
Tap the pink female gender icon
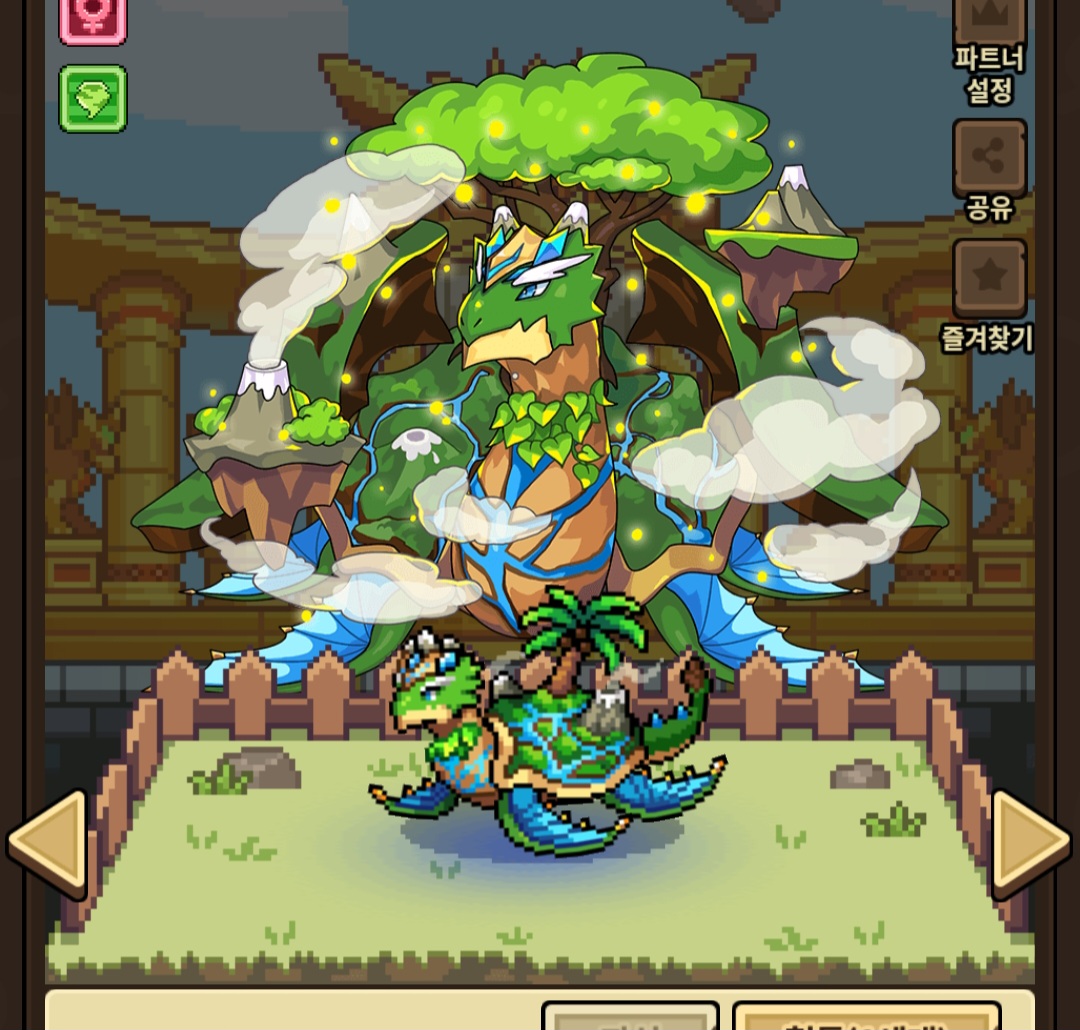point(93,21)
